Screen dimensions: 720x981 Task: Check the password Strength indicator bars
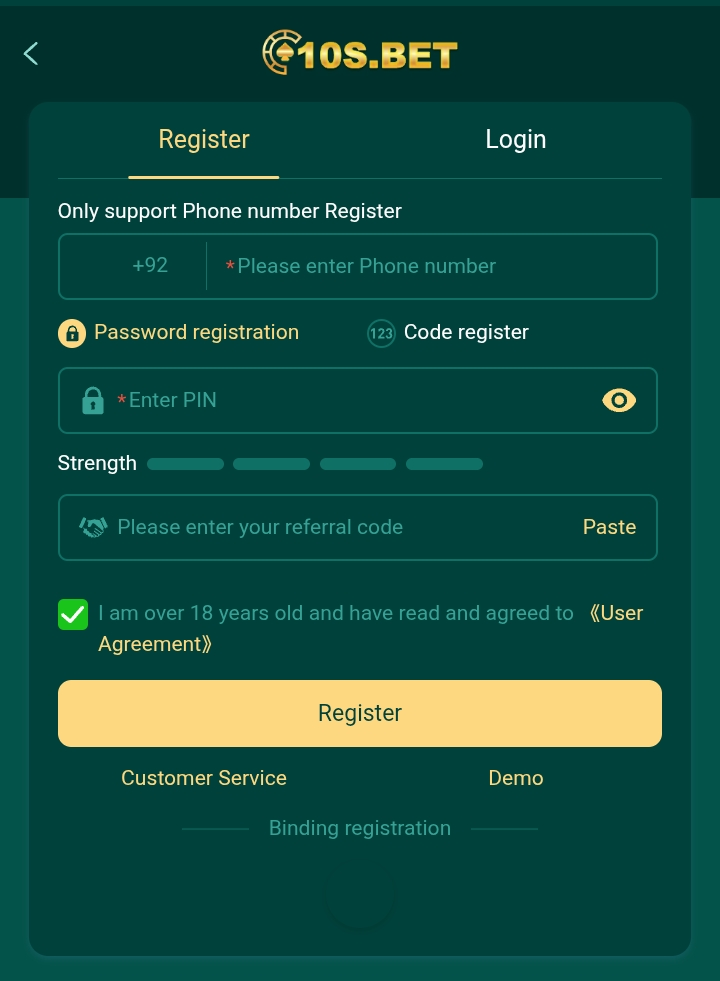pos(315,463)
